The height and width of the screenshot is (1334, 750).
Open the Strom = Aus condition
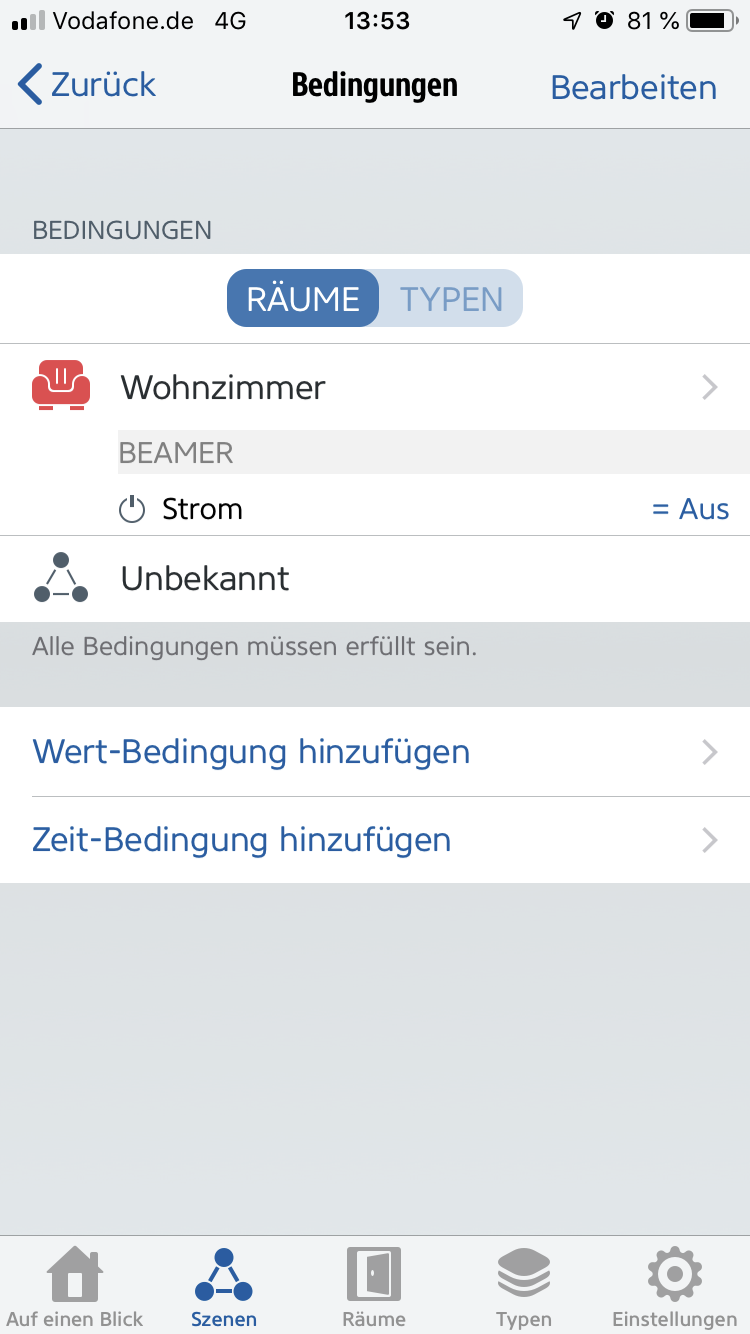pyautogui.click(x=375, y=509)
